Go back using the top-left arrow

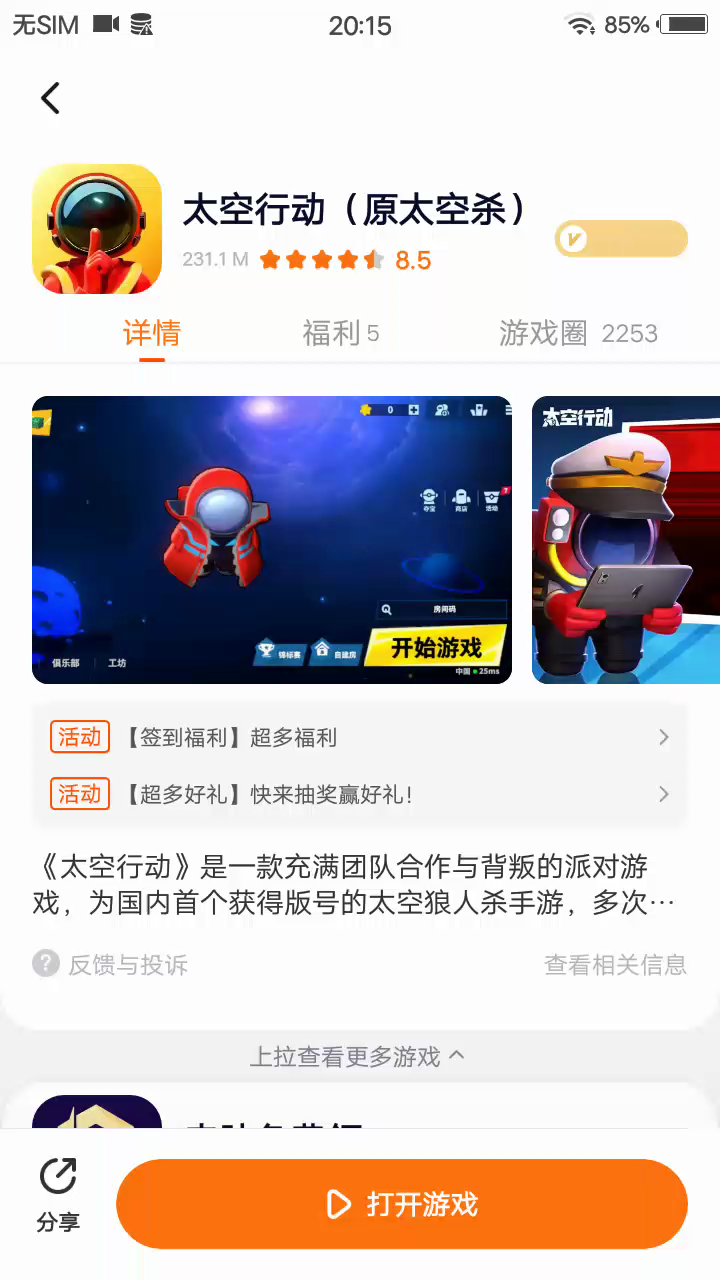(x=50, y=98)
